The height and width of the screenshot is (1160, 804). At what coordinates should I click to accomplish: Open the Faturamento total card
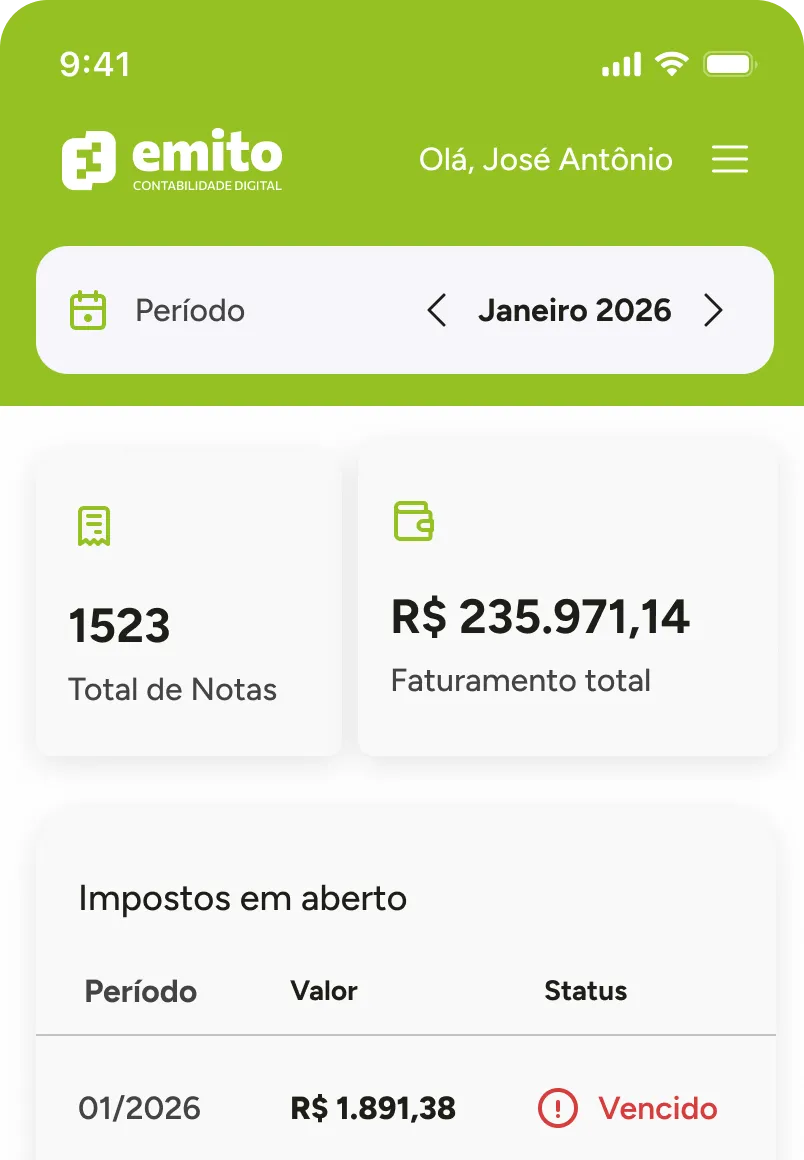(567, 598)
